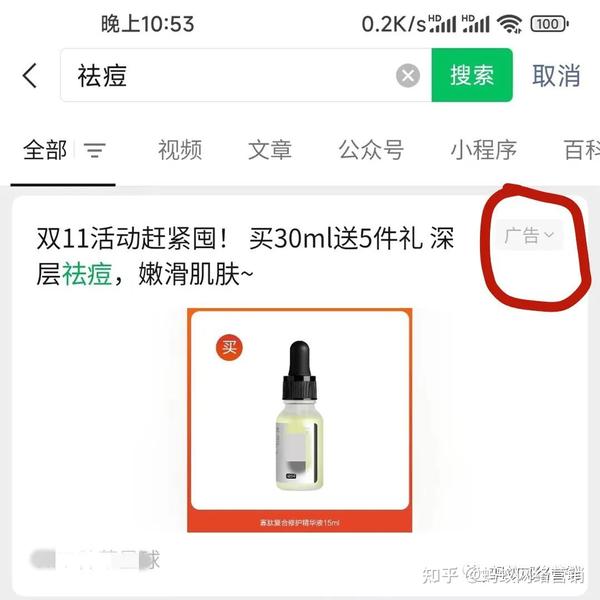This screenshot has height=600, width=600.
Task: Switch to the 公众号 tab
Action: pyautogui.click(x=371, y=151)
